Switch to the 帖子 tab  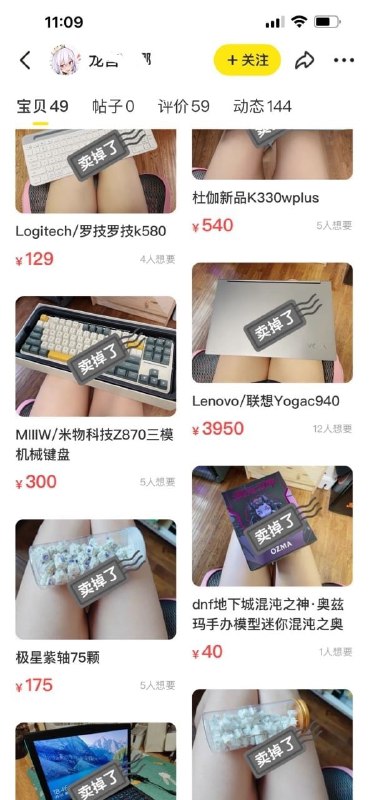point(113,106)
